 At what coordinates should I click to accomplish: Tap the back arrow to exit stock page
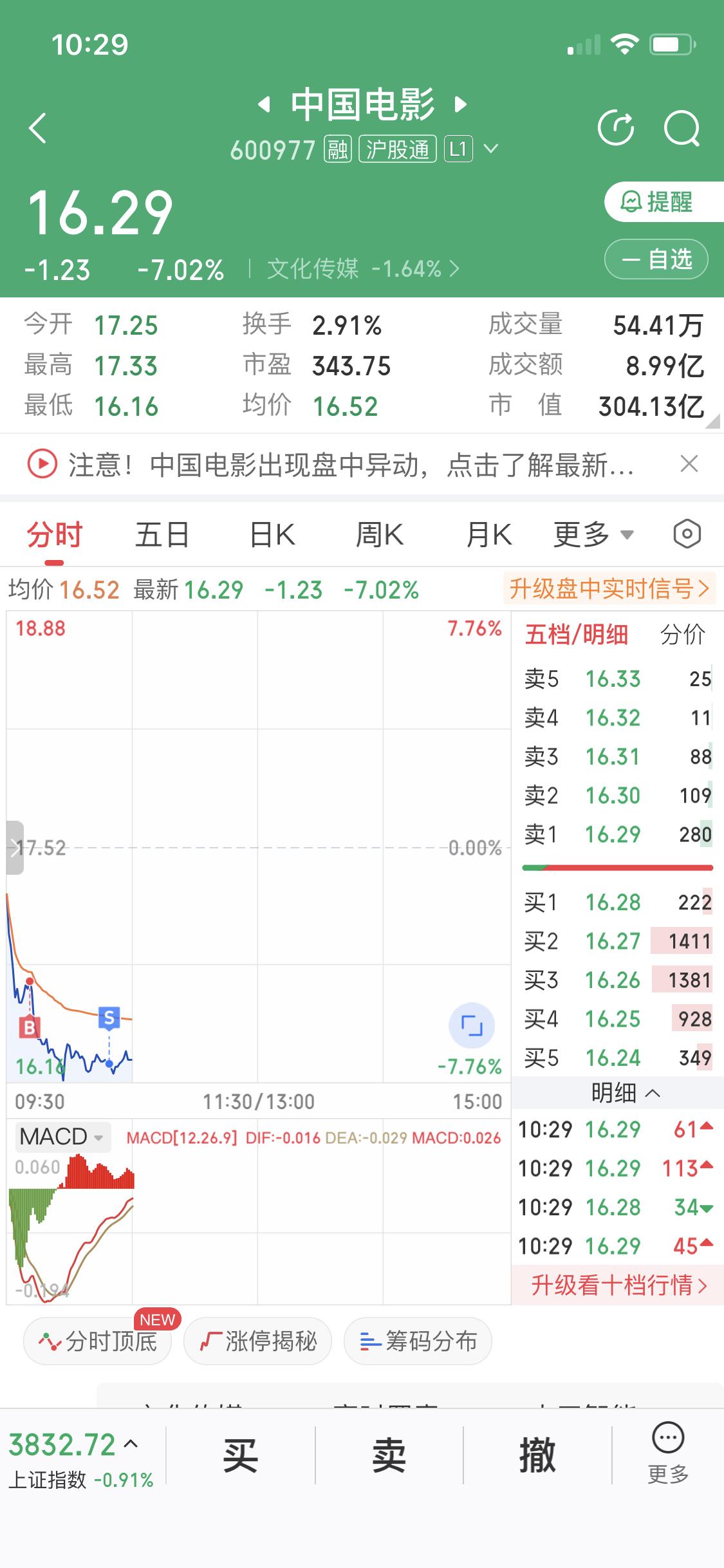tap(37, 127)
